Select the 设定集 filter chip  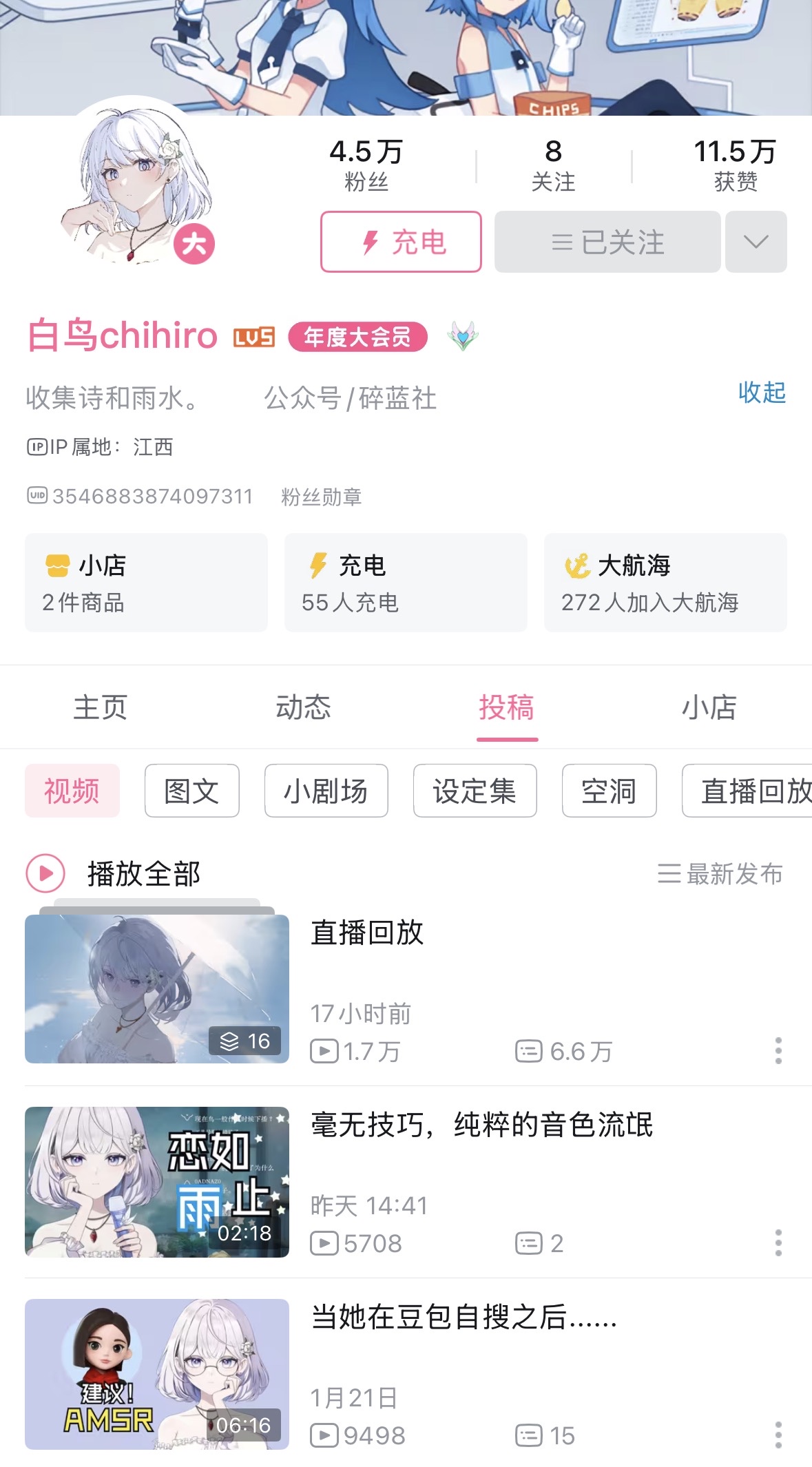(x=475, y=791)
